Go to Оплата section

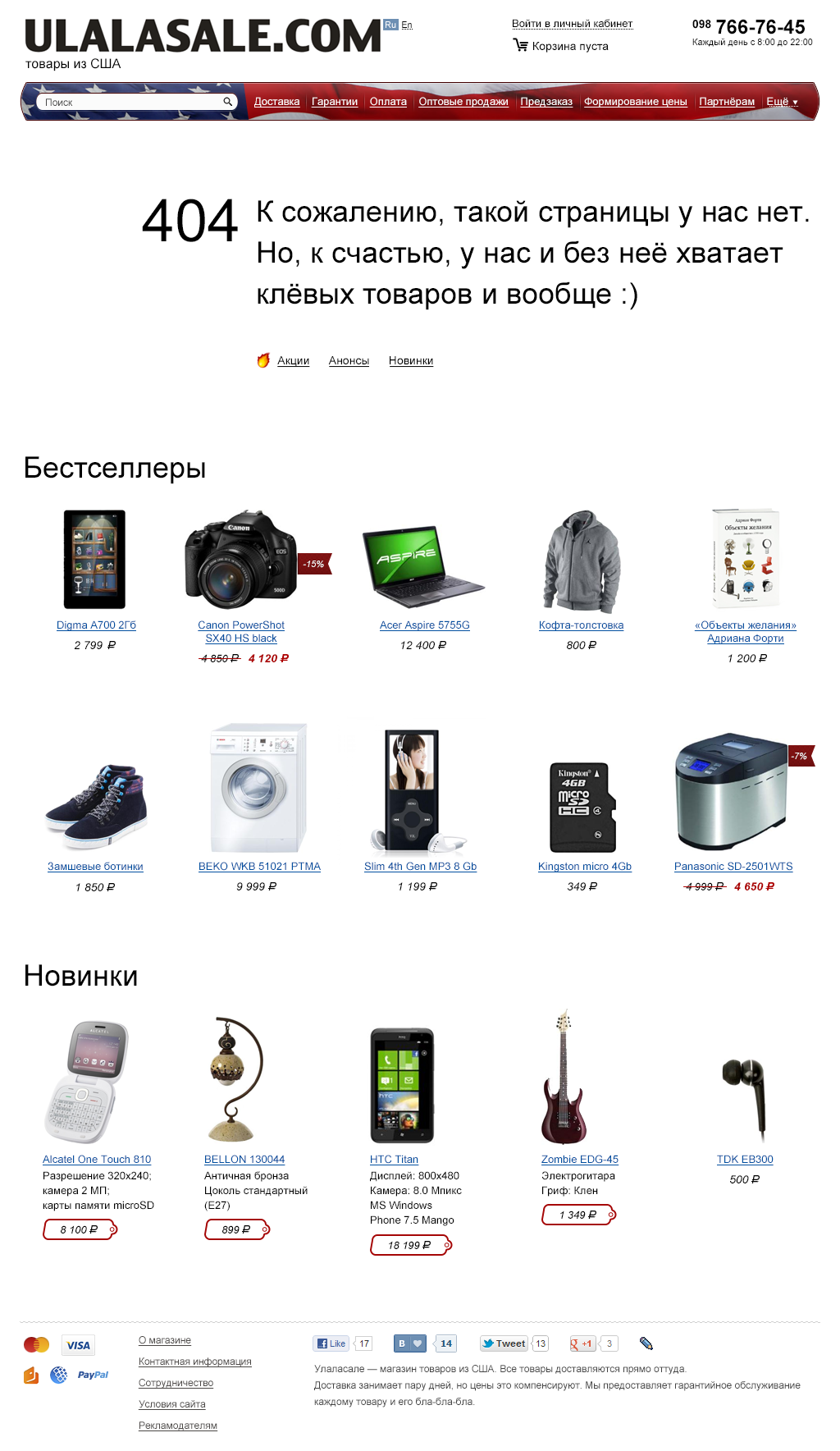pos(388,102)
